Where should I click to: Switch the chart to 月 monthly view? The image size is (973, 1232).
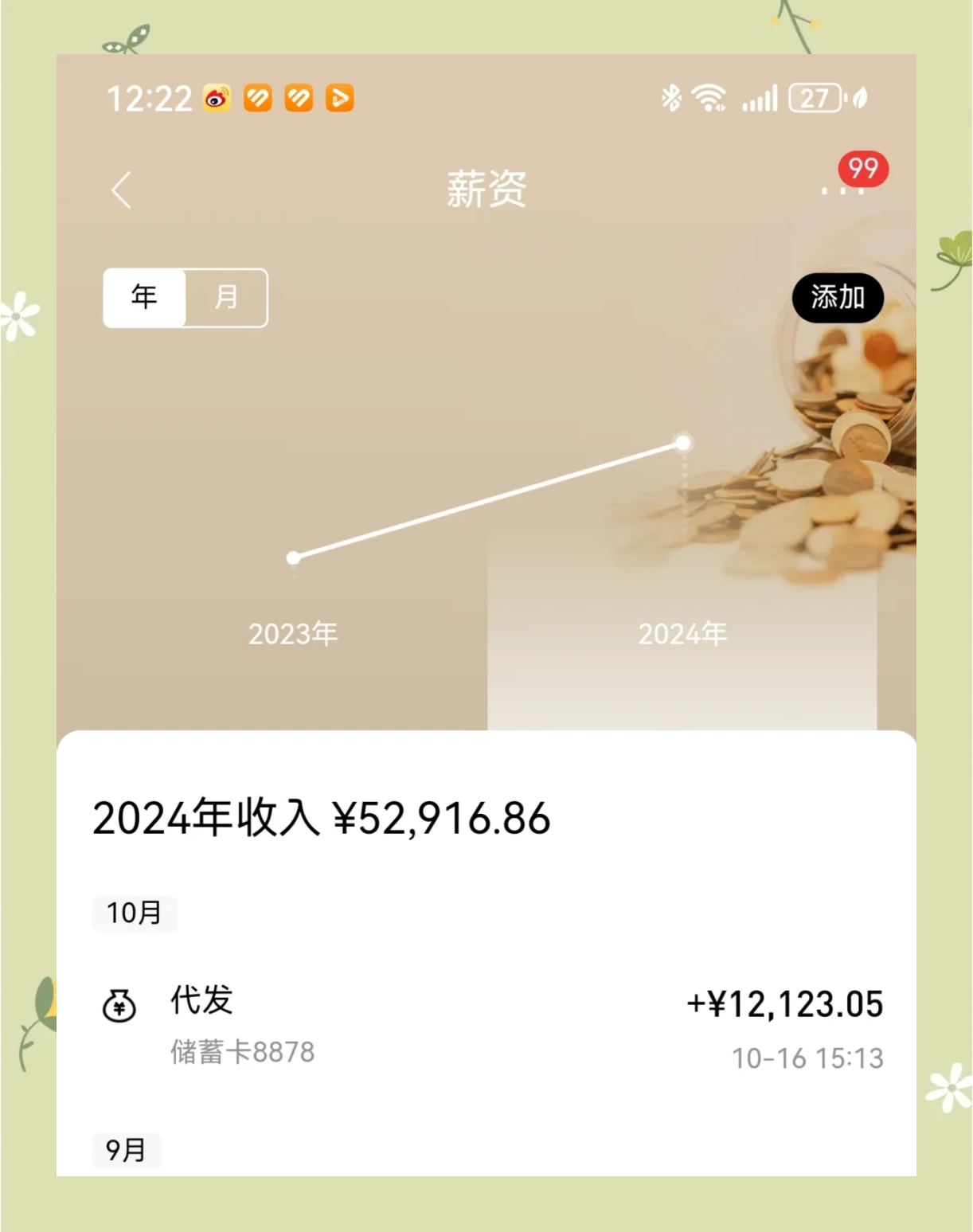tap(225, 297)
